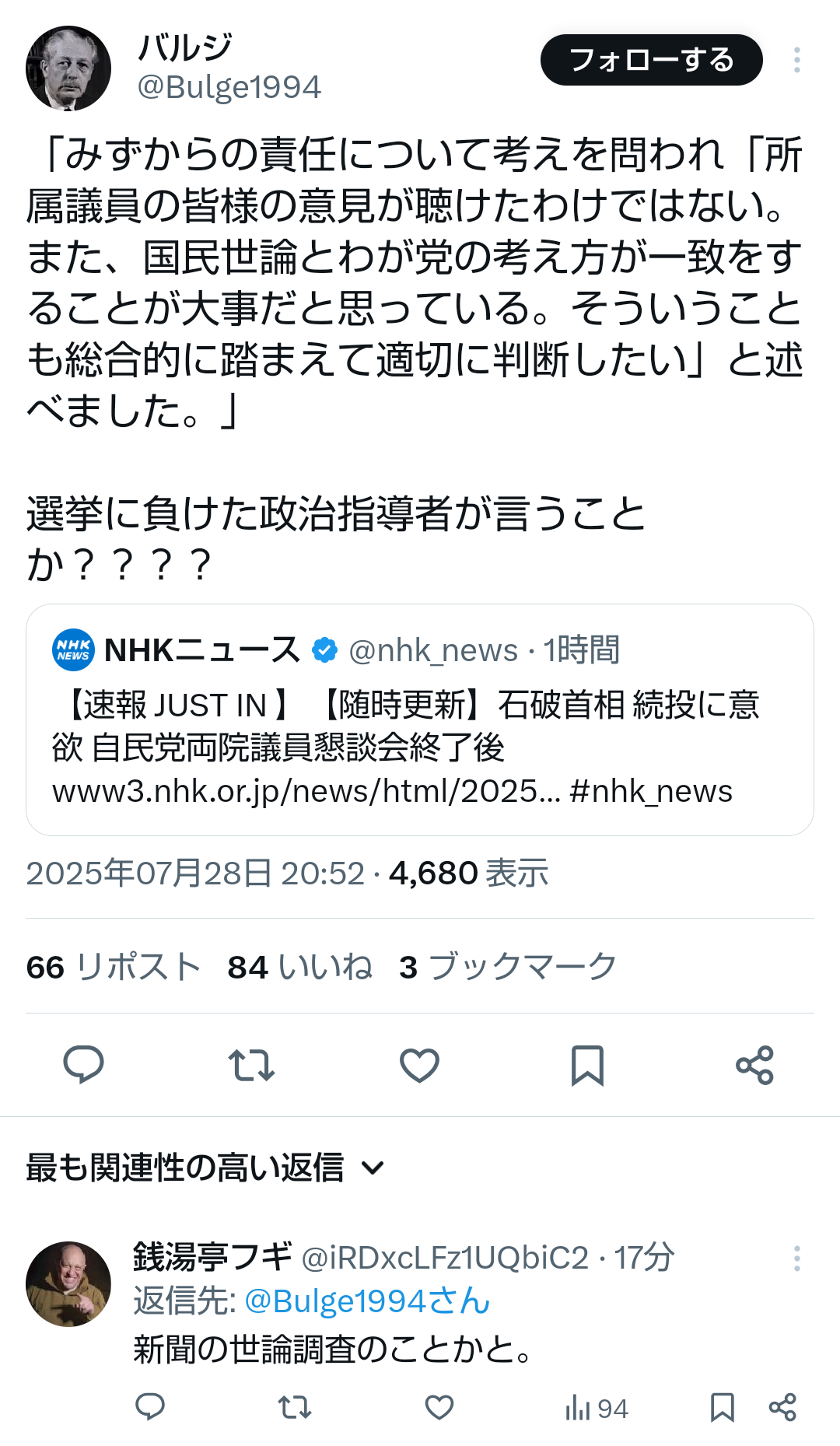Share 銭湯亭フギ's reply
The width and height of the screenshot is (840, 1446).
pos(782,1407)
